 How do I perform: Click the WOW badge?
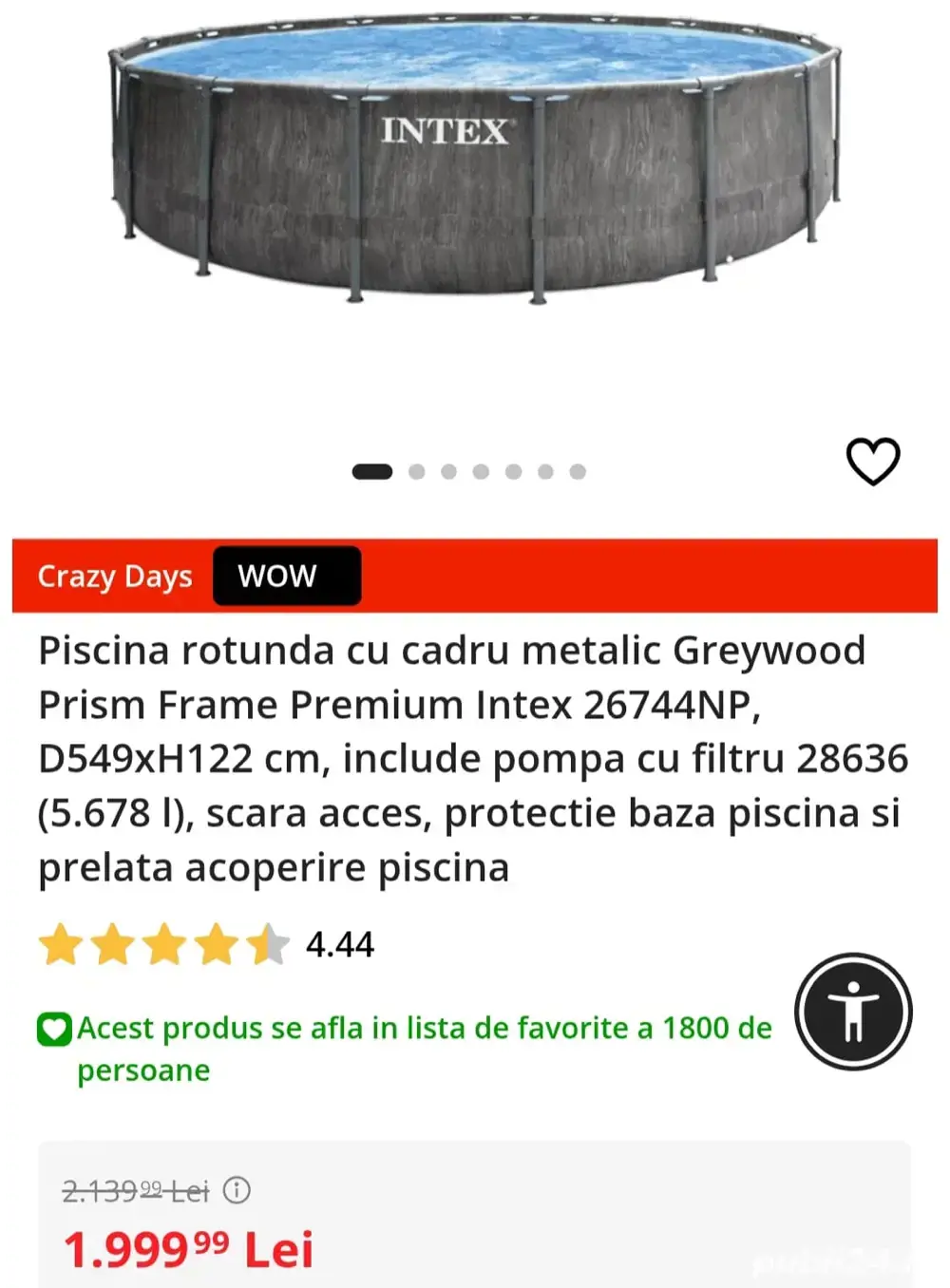(286, 576)
